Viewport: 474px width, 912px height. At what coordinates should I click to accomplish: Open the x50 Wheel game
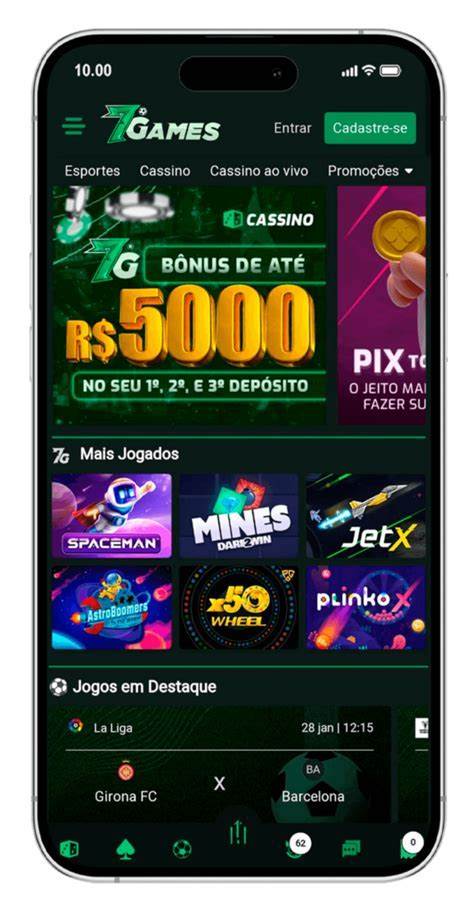239,607
